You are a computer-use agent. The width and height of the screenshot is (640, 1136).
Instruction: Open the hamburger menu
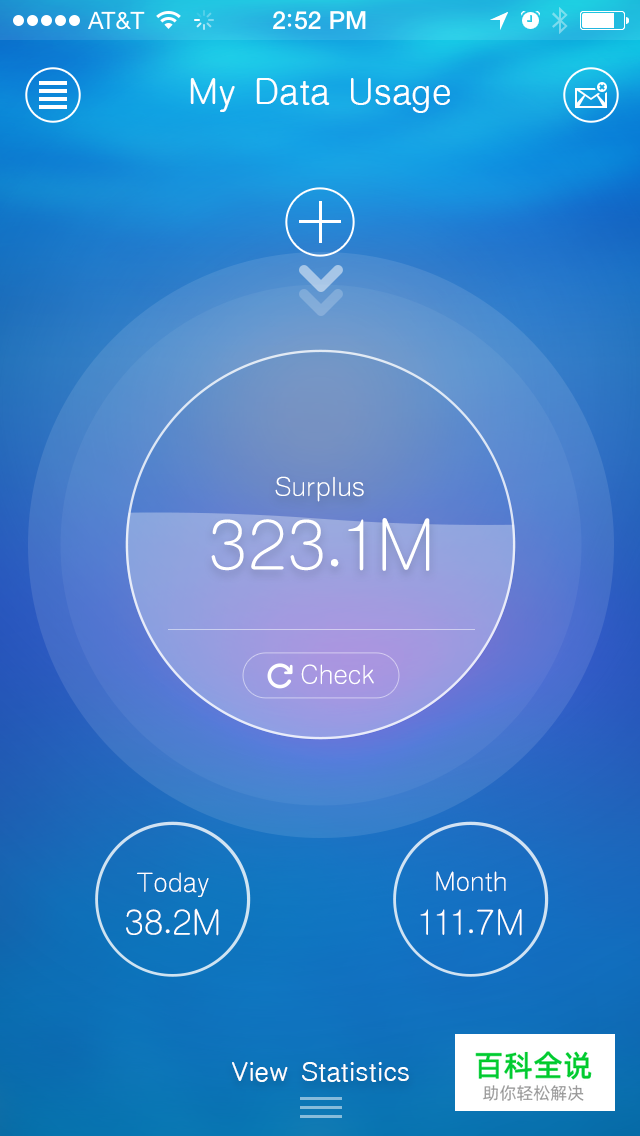(x=53, y=95)
